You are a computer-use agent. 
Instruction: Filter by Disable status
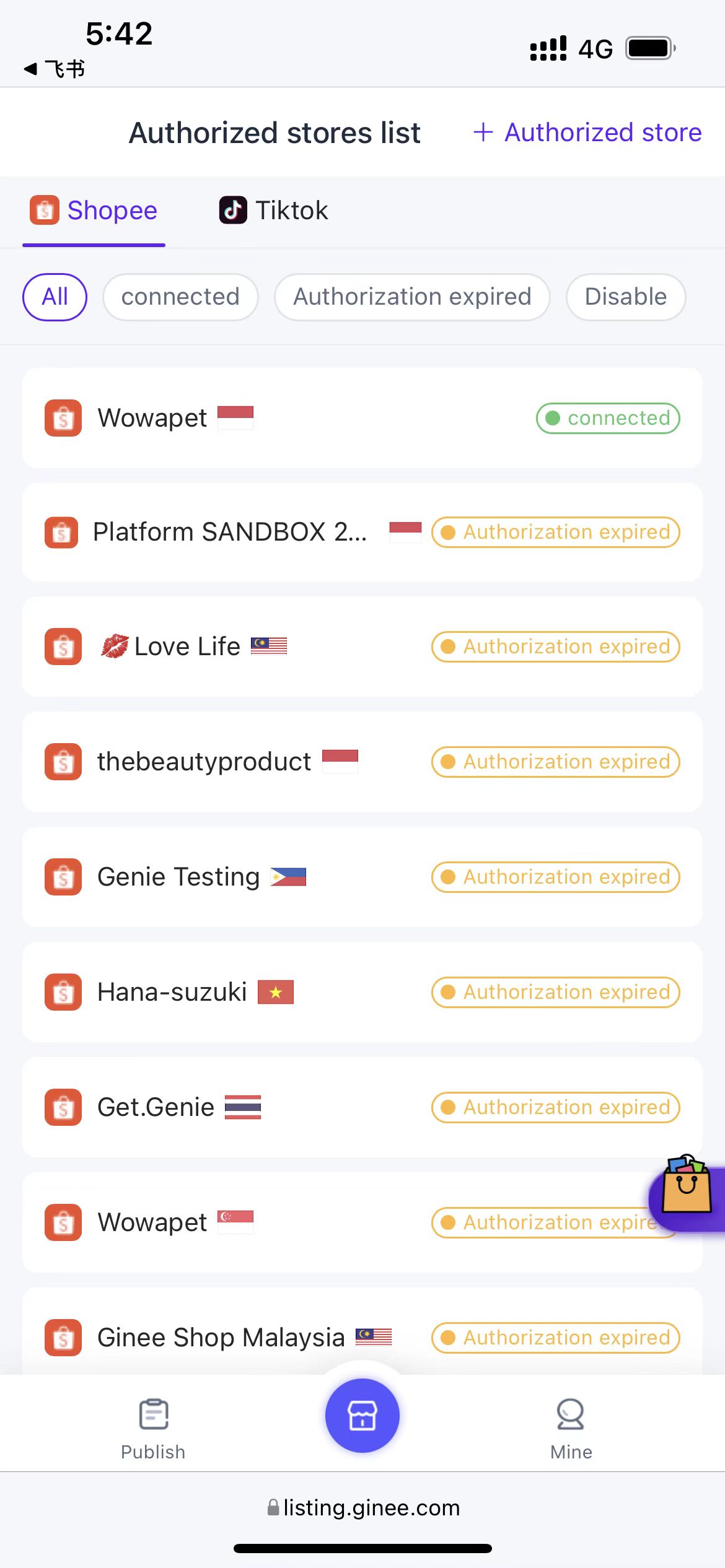(x=626, y=297)
